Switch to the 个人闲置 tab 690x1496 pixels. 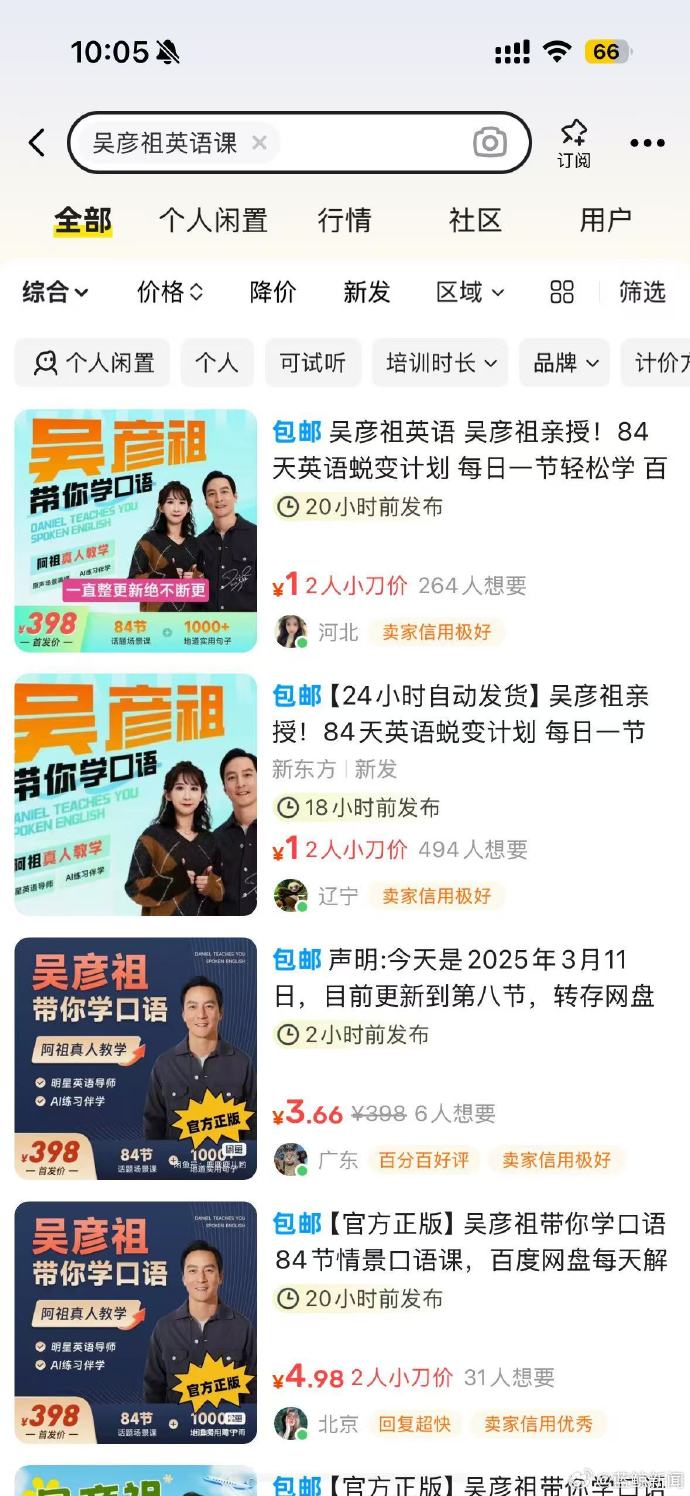point(213,220)
